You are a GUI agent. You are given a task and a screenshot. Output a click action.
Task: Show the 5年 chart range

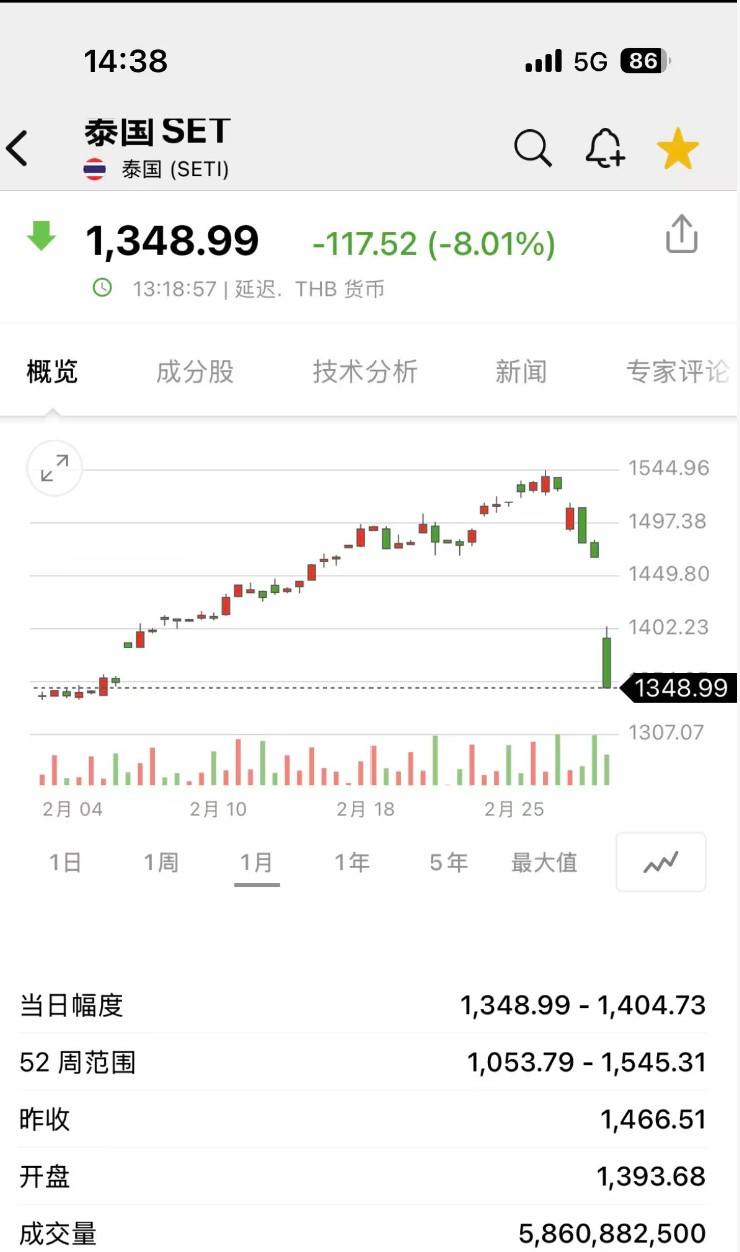(x=448, y=862)
